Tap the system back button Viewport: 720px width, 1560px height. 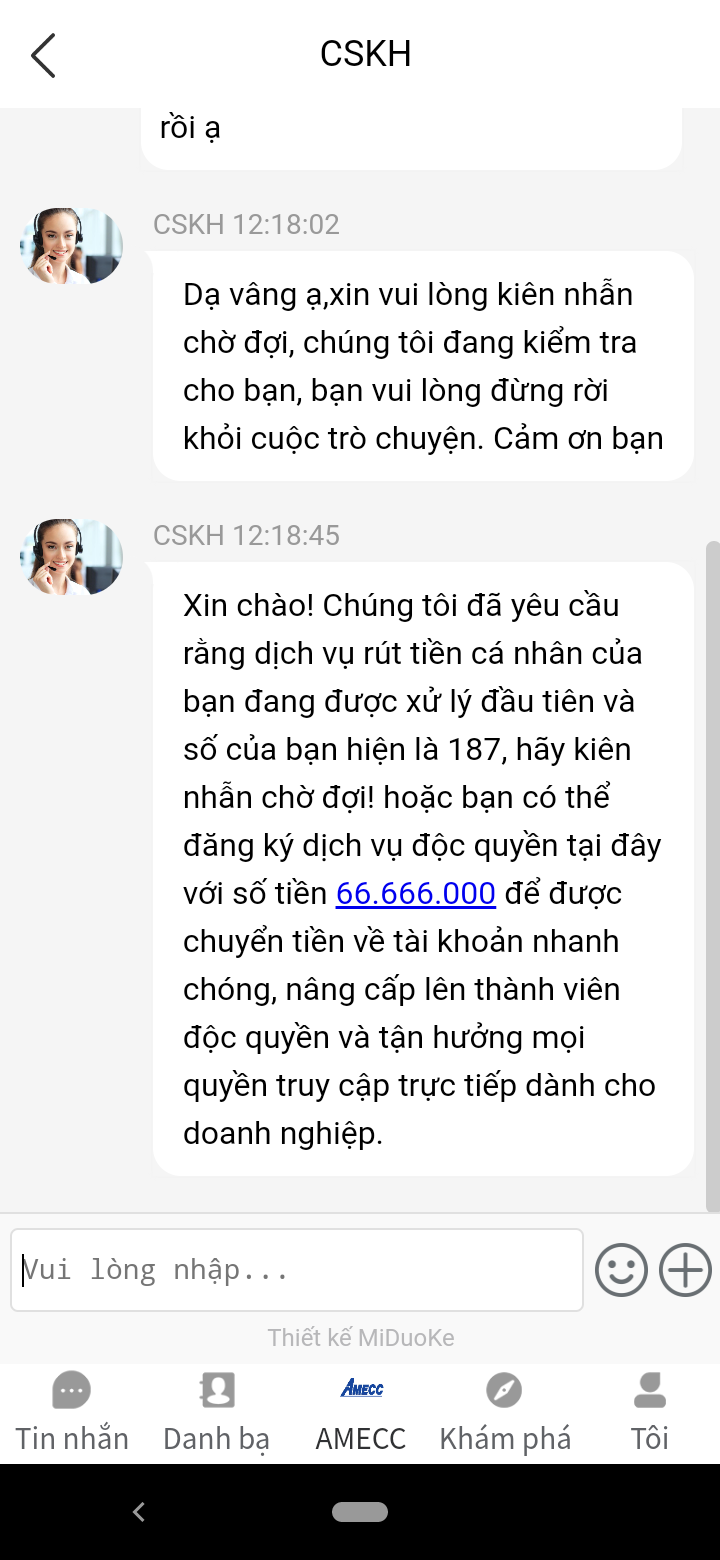pos(139,1512)
